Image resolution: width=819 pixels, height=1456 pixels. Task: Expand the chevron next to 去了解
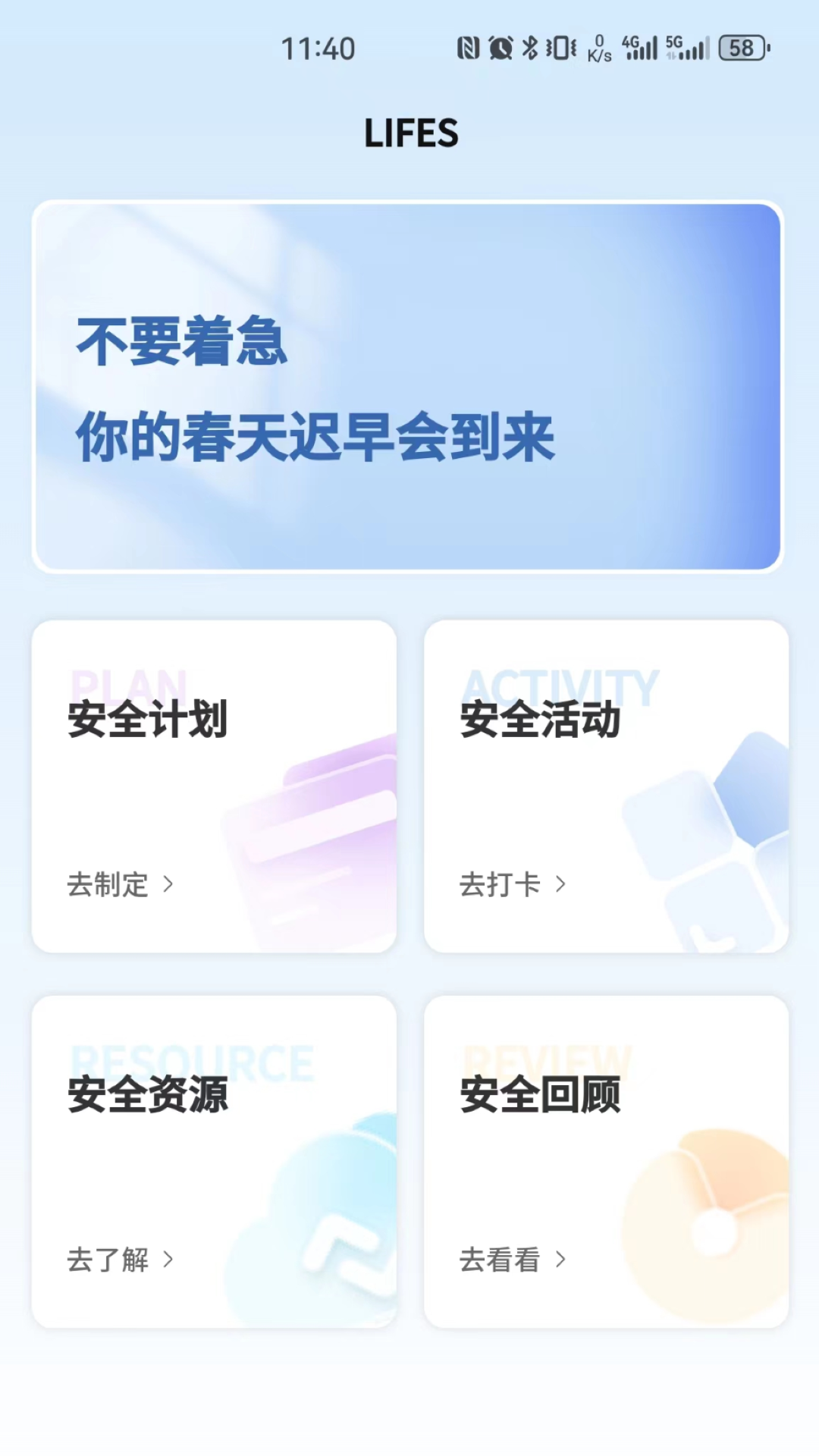pos(168,1260)
